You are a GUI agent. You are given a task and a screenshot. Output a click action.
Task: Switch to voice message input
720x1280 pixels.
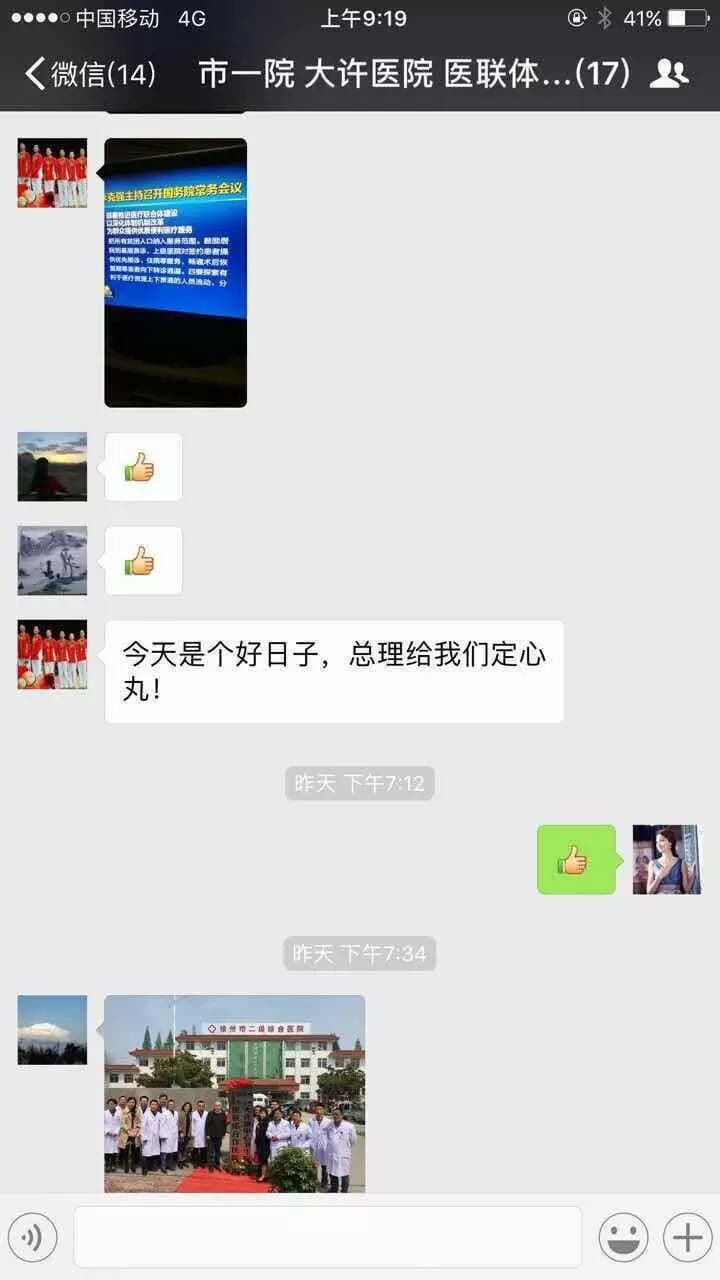click(x=33, y=1238)
